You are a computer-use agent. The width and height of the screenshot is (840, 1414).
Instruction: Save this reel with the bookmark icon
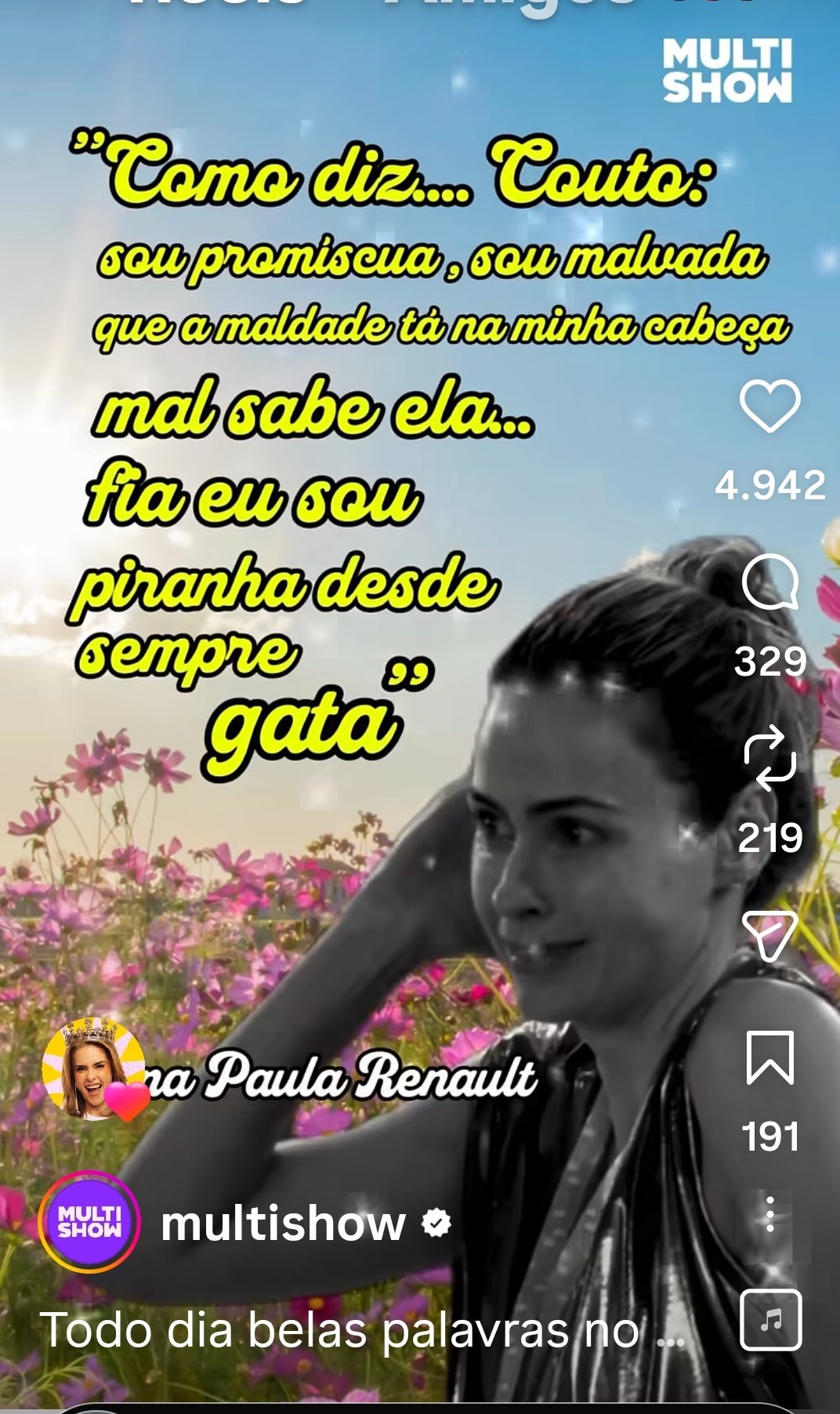(x=769, y=1058)
